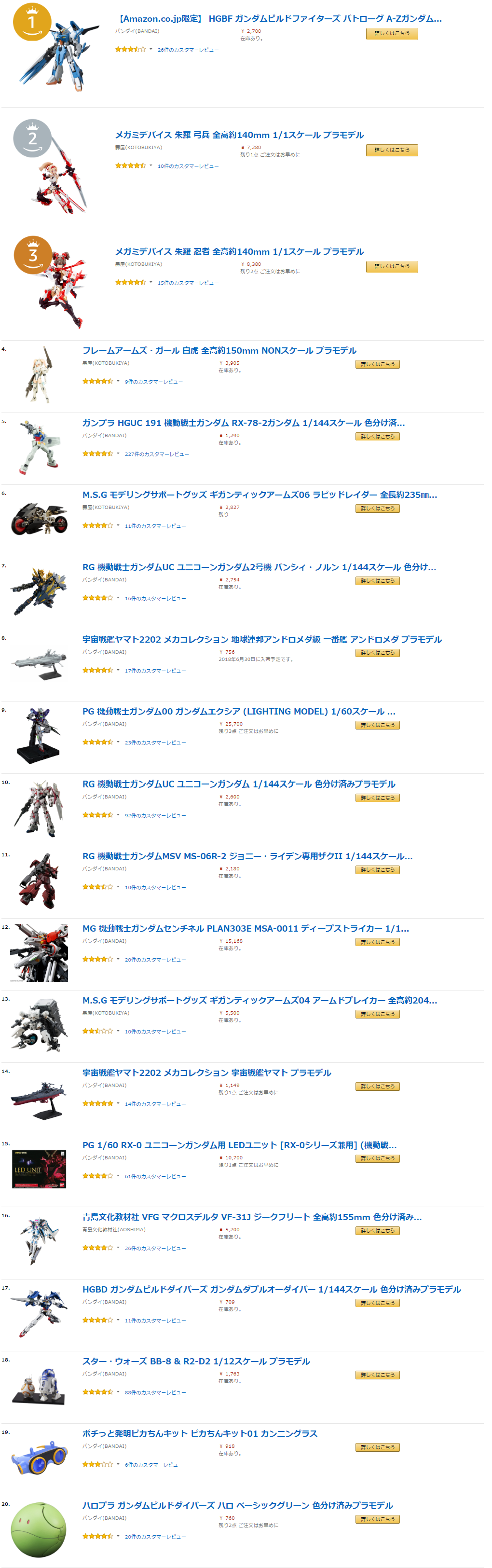The height and width of the screenshot is (1568, 492).
Task: Open フレームアームズ・ガール 白虎 product title
Action: pos(219,351)
